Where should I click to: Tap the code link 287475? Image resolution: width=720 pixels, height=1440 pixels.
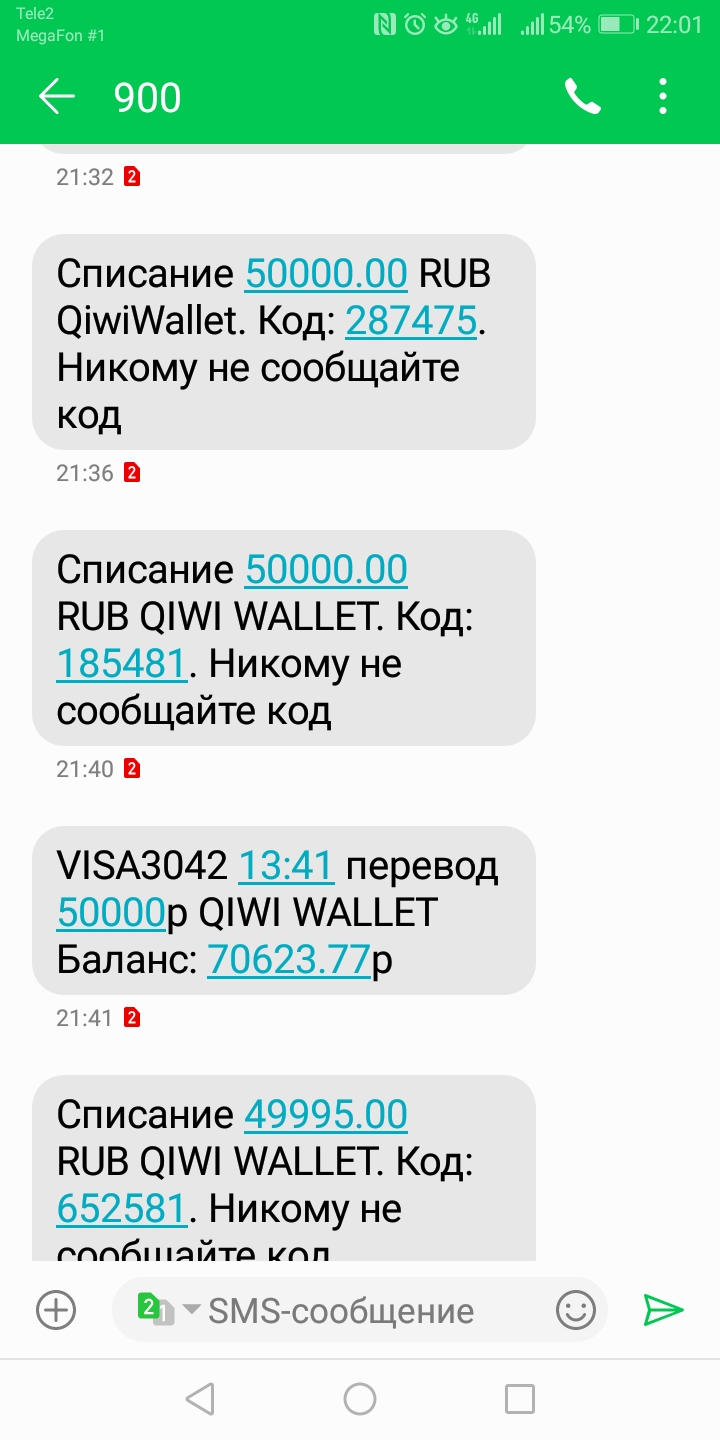(410, 320)
